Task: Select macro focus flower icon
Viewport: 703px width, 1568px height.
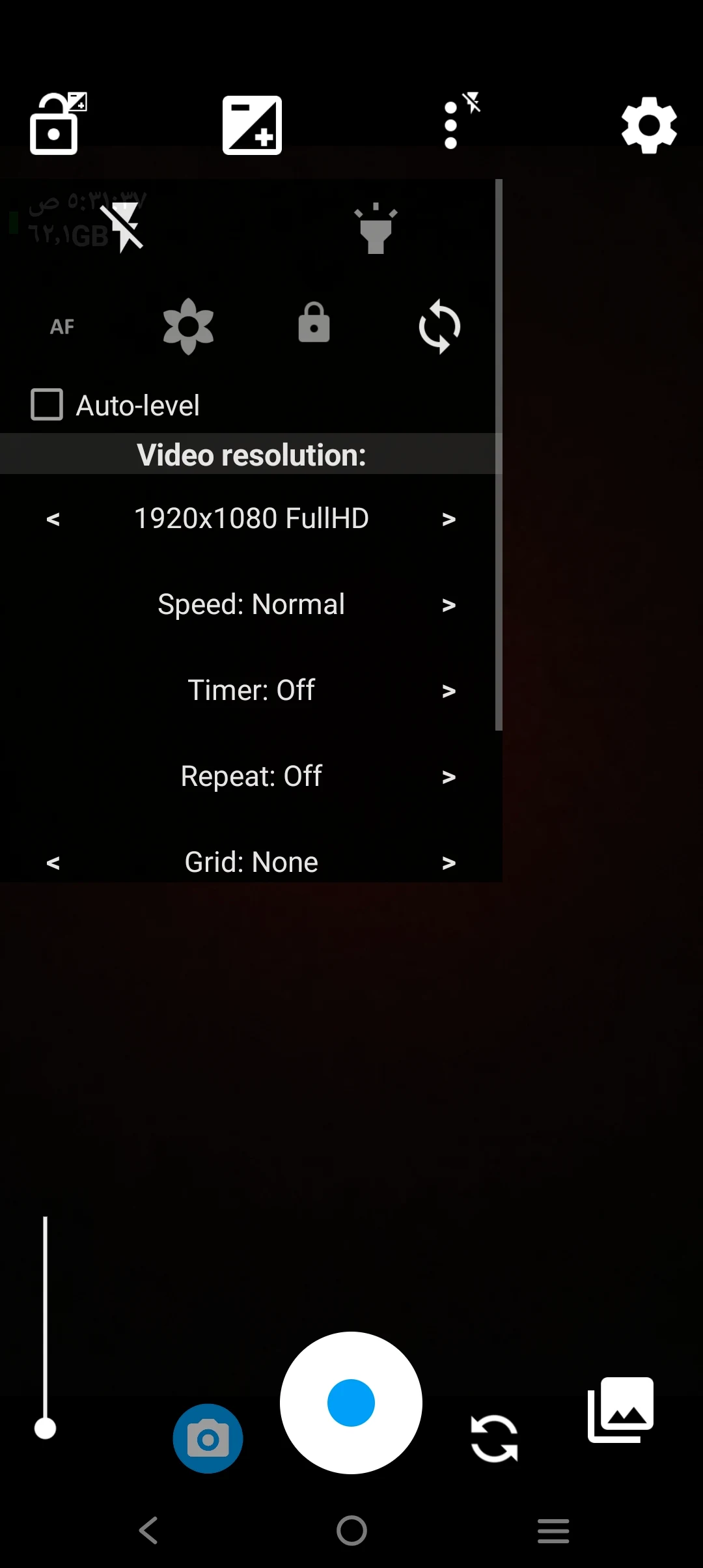Action: (188, 326)
